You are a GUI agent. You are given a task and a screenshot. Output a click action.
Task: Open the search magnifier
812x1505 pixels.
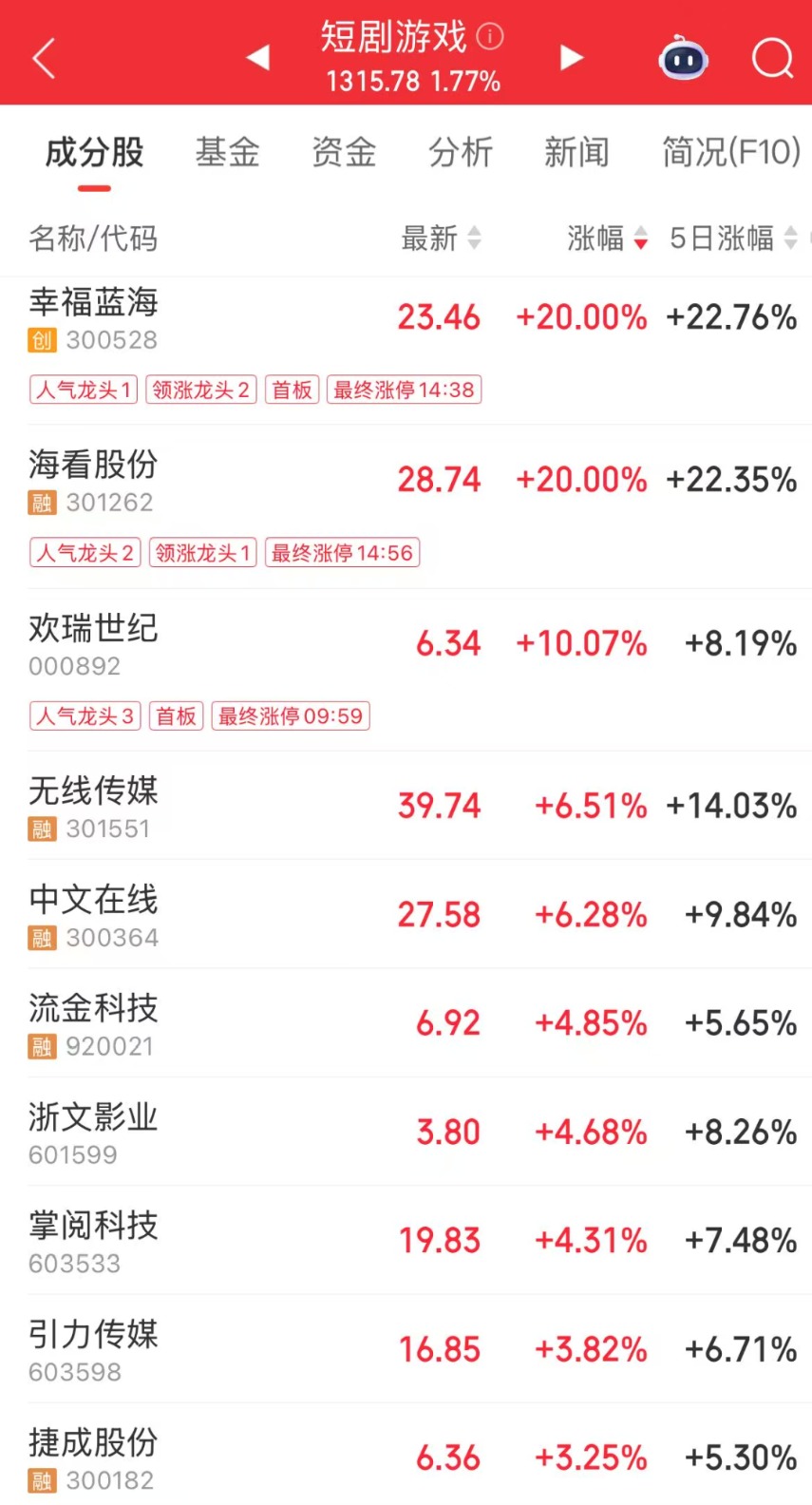pyautogui.click(x=772, y=59)
